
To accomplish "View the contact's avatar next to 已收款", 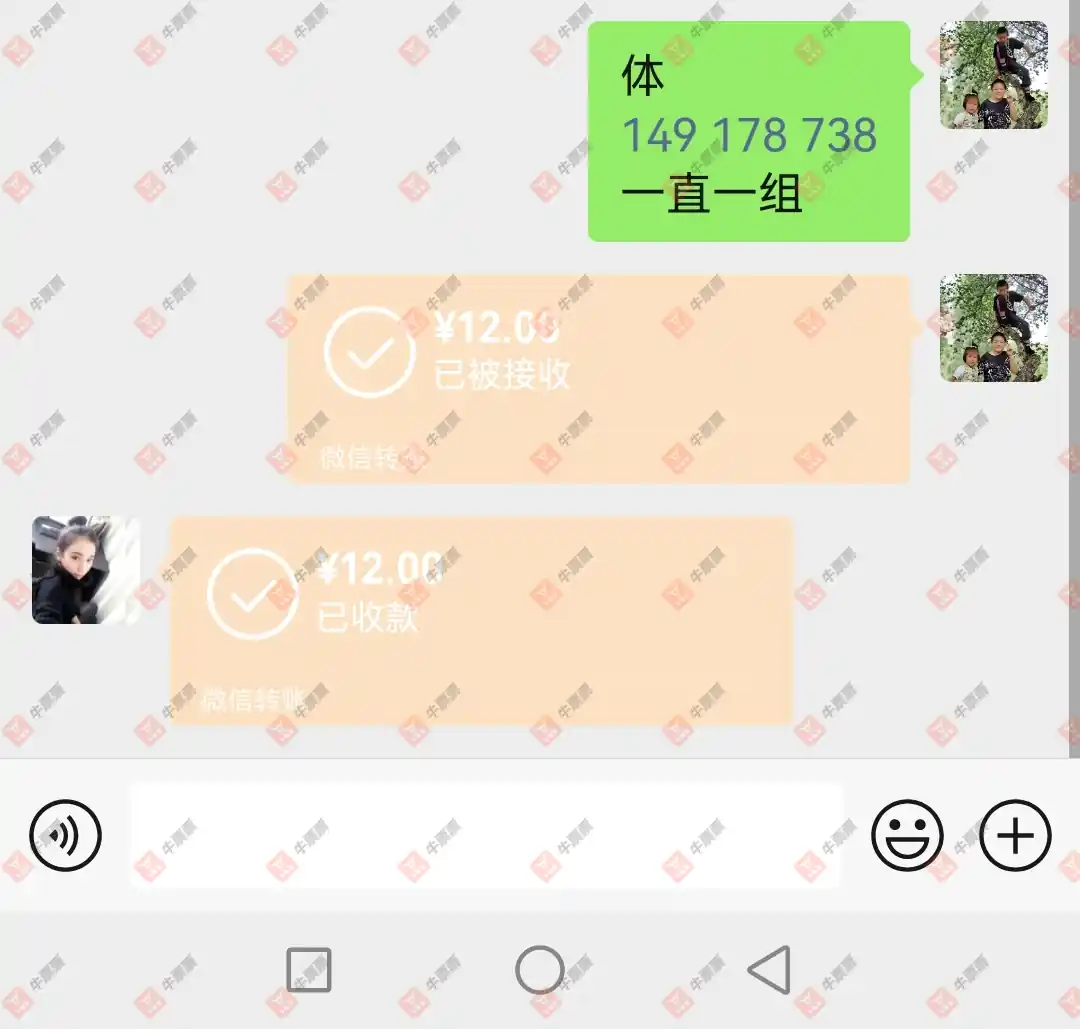I will point(86,570).
